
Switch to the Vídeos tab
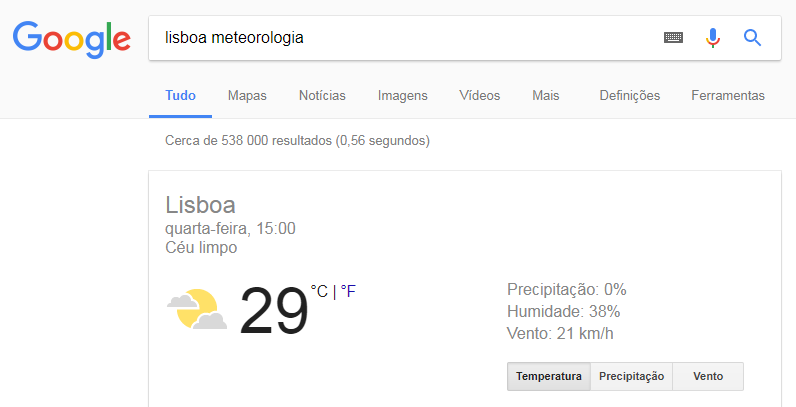coord(479,96)
